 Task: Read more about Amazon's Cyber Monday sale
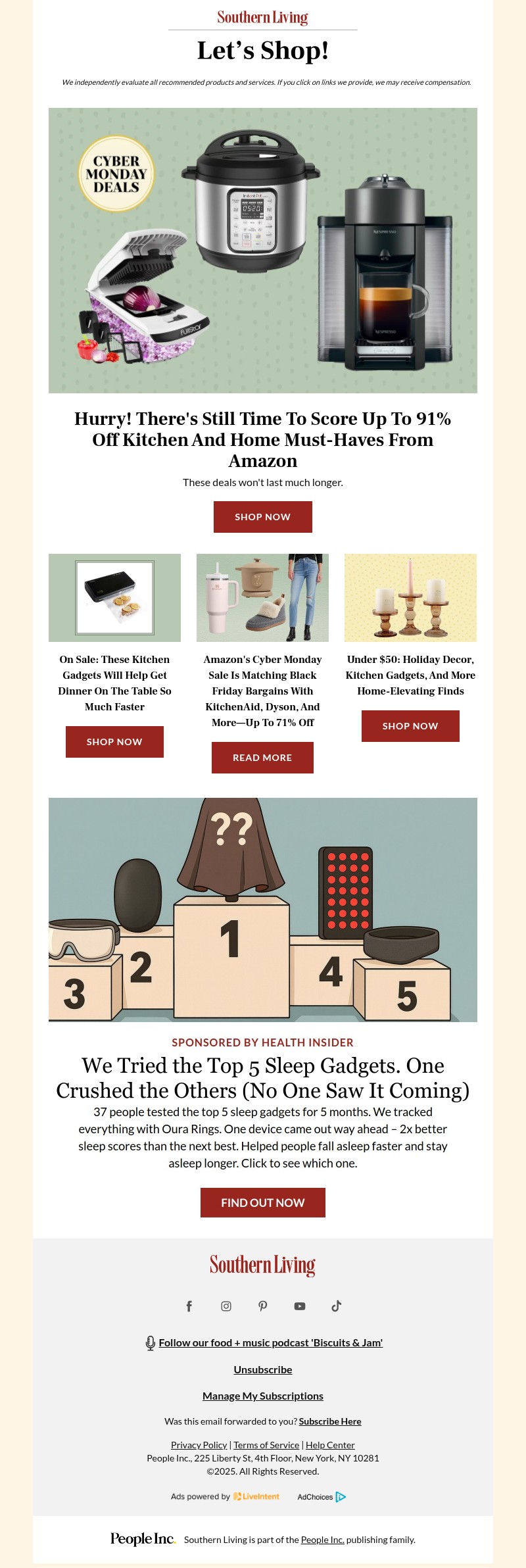point(262,758)
